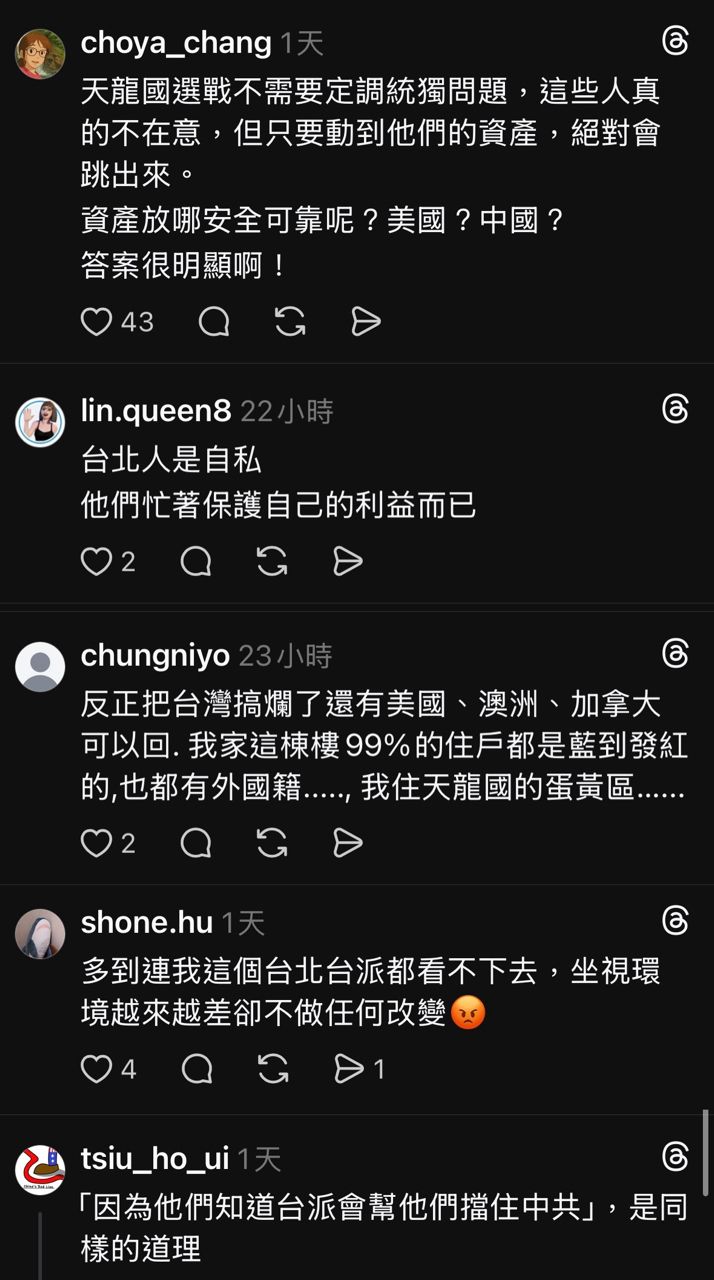The height and width of the screenshot is (1280, 714).
Task: Like choya_chang's comment
Action: [96, 321]
